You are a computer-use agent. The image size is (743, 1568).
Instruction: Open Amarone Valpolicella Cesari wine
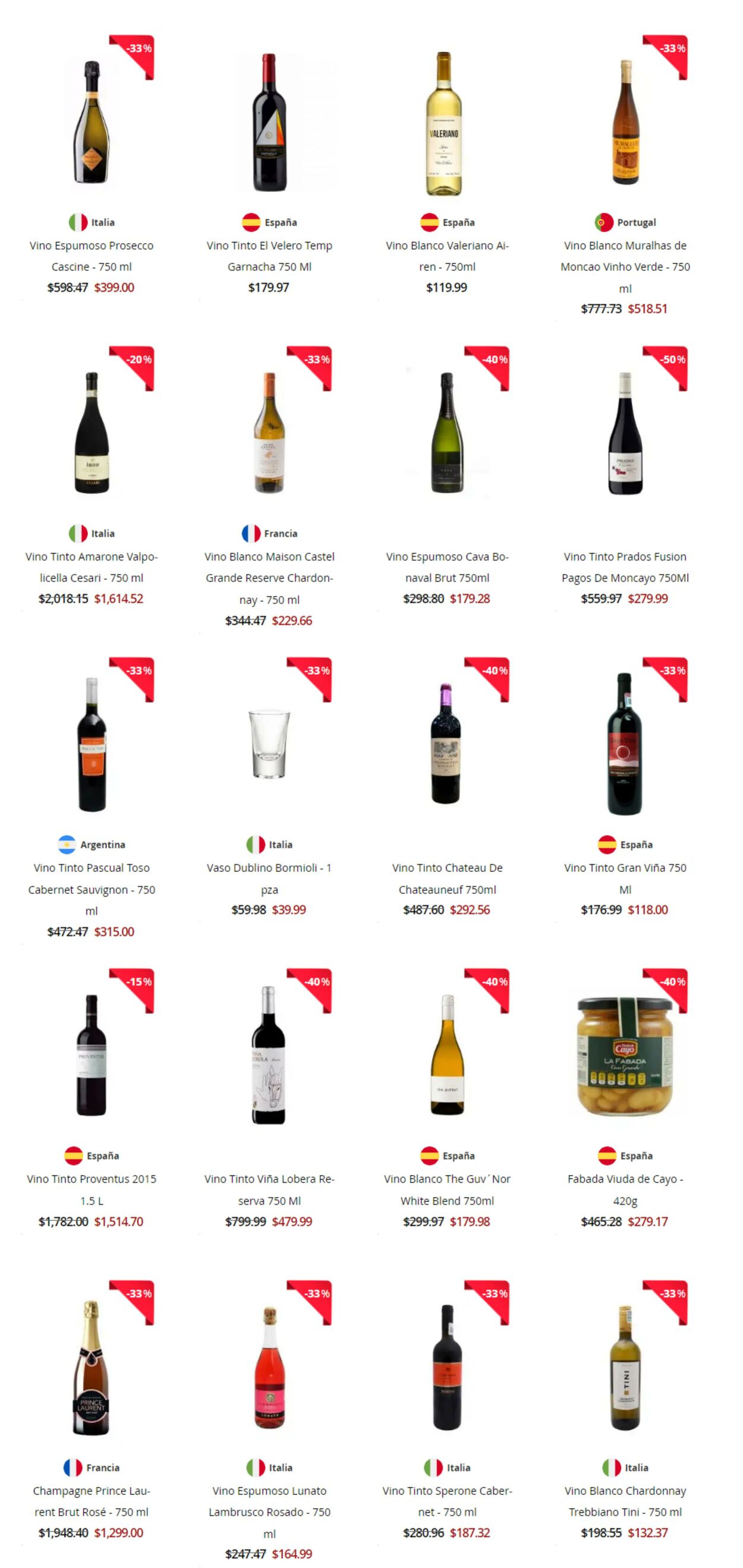[92, 566]
